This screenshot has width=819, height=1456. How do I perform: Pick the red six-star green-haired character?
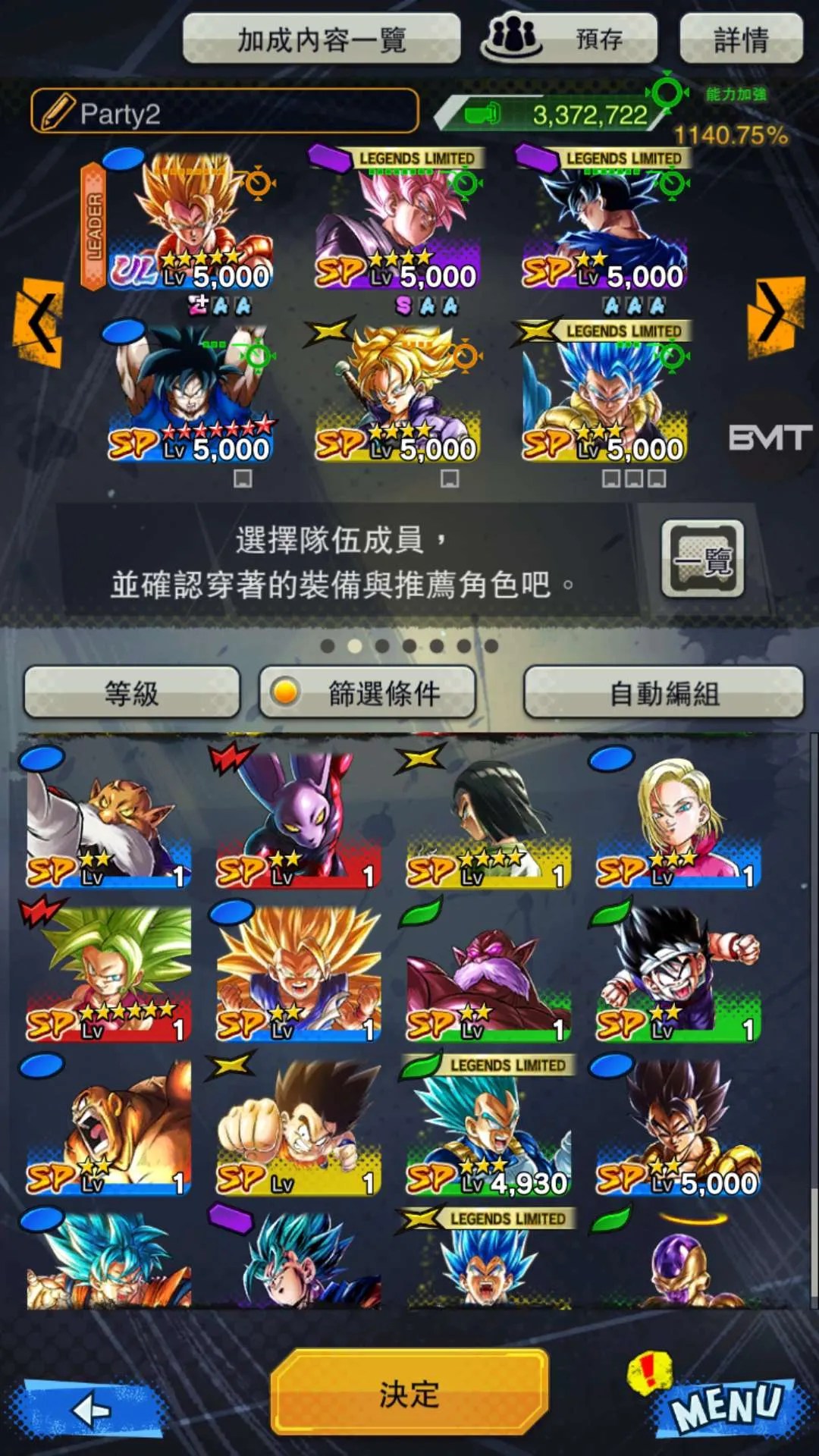[x=108, y=973]
